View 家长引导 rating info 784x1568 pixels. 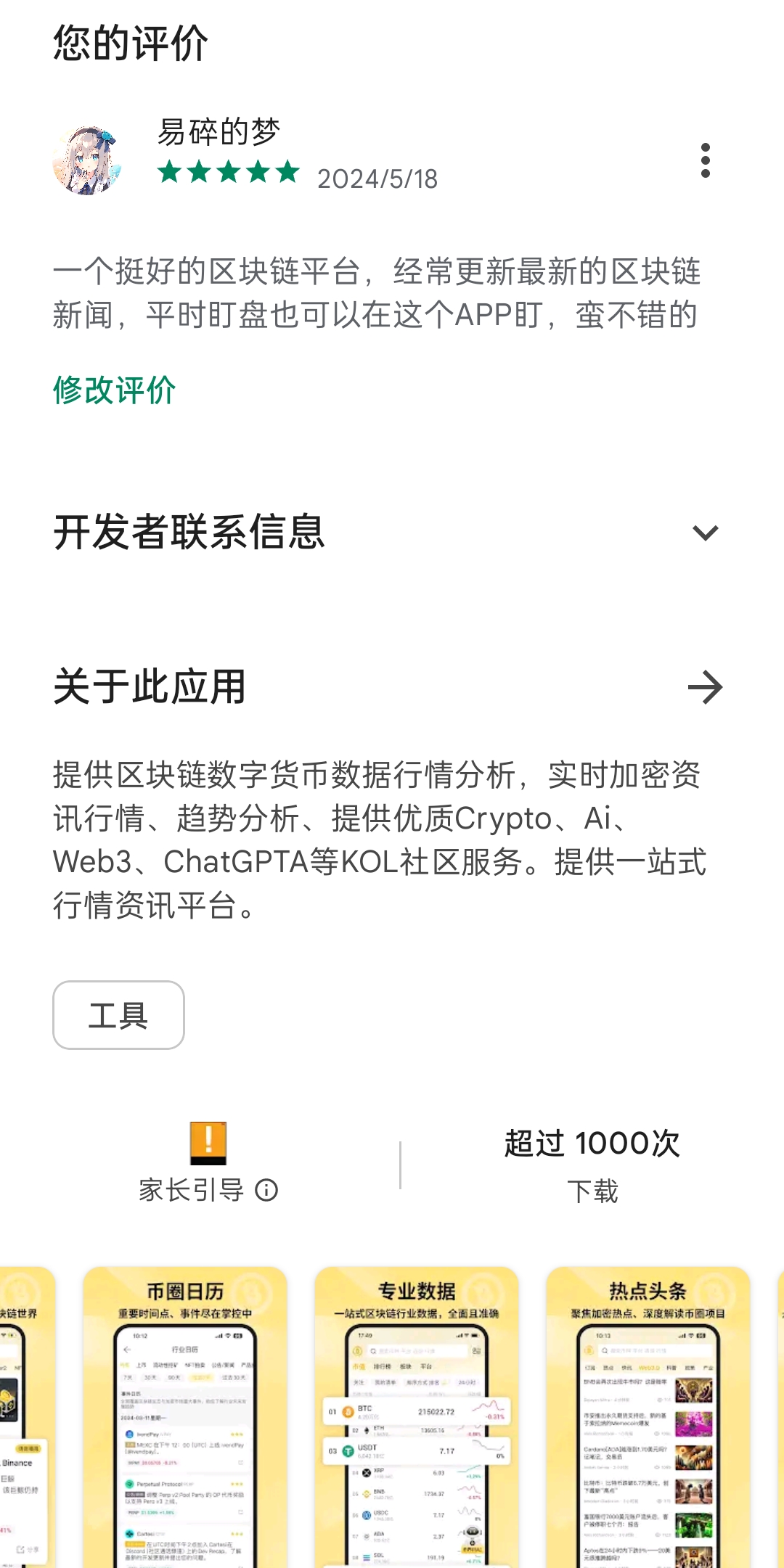(266, 1191)
